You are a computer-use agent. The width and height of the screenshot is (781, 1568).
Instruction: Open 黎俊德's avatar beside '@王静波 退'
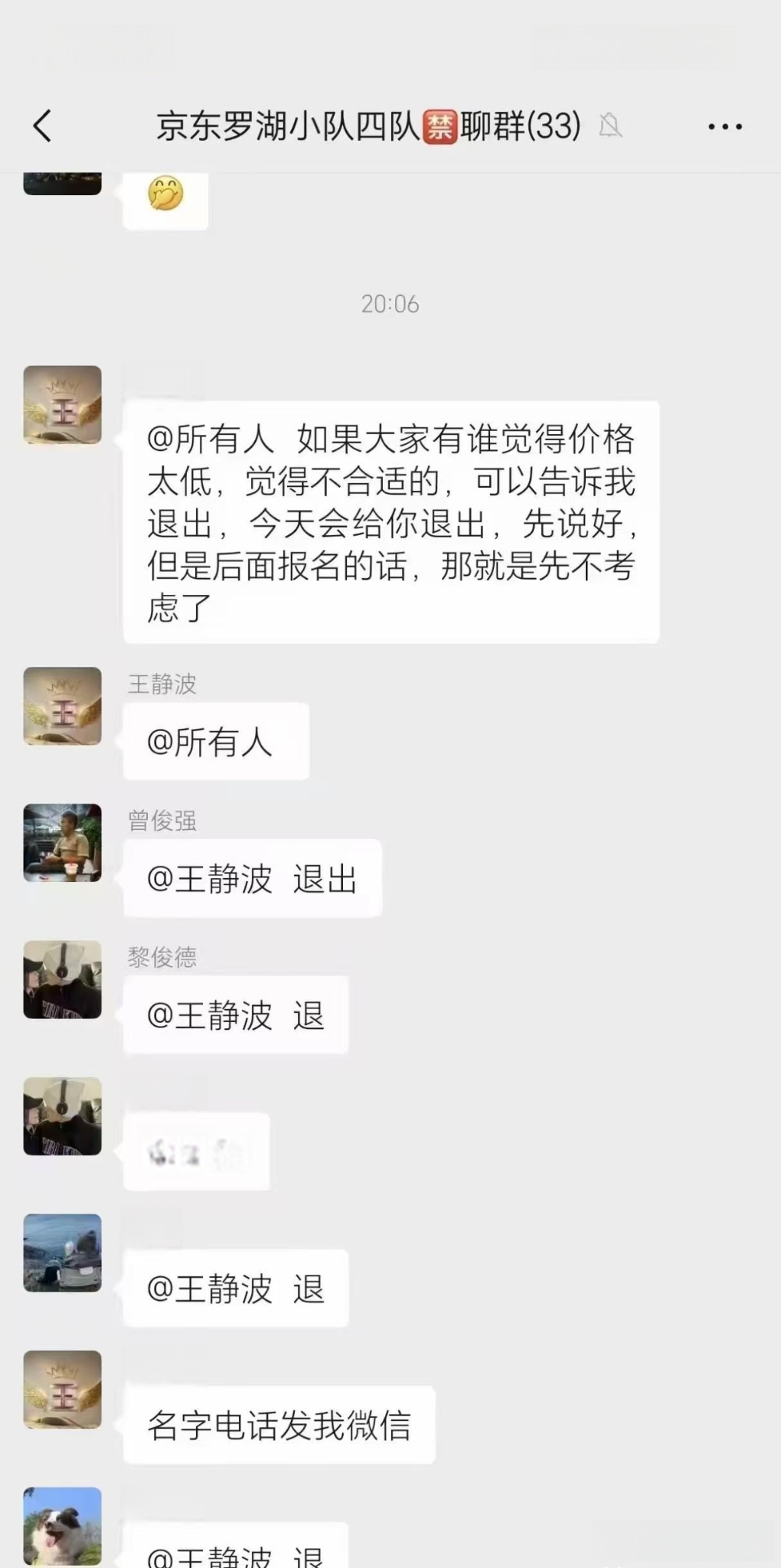pos(63,979)
